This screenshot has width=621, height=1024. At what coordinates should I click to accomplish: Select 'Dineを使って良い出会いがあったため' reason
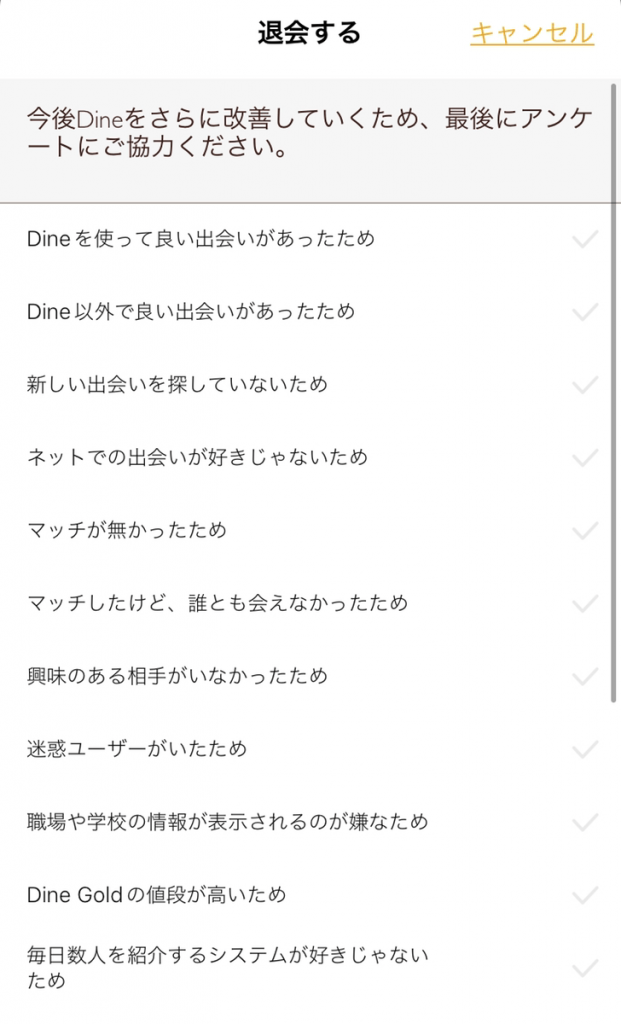[x=310, y=239]
